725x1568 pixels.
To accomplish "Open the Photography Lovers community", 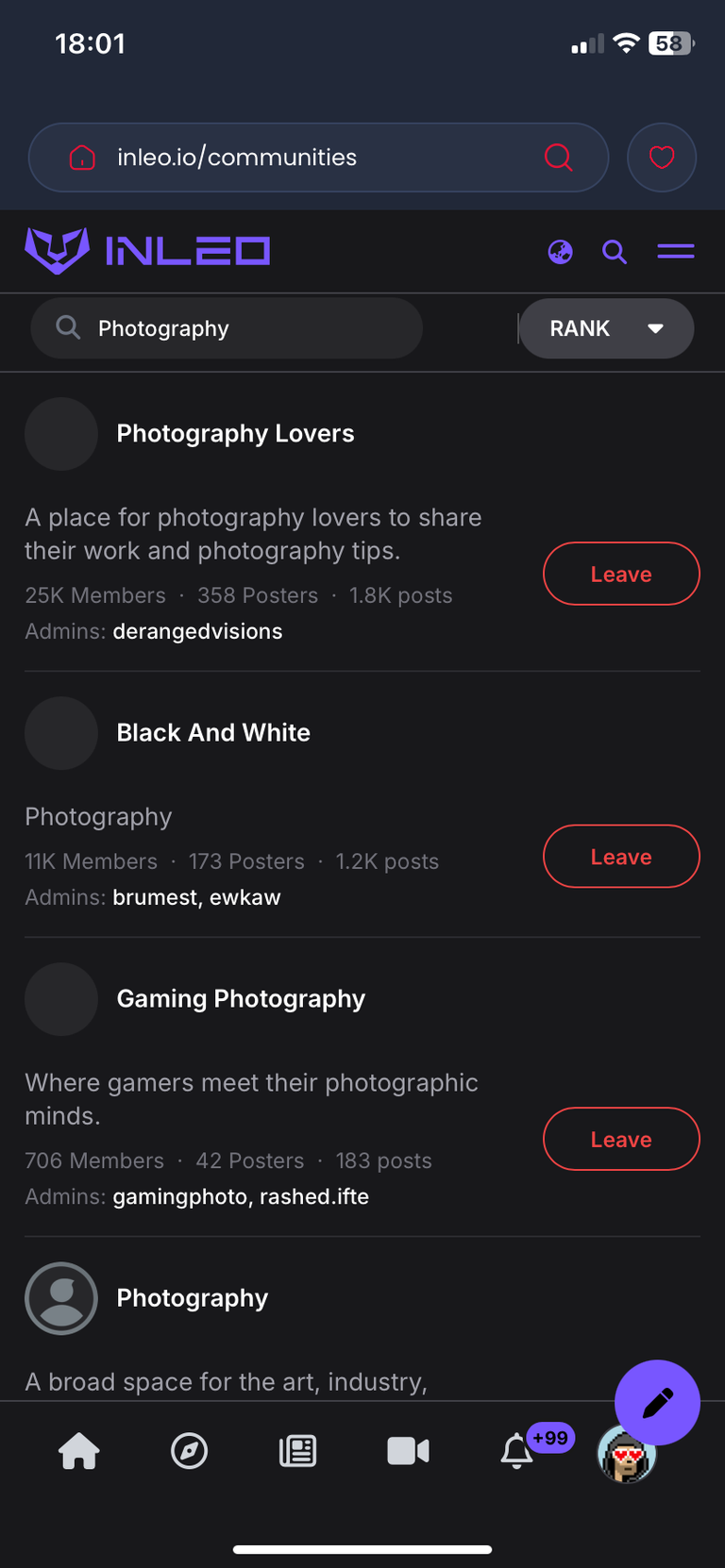I will [x=235, y=434].
